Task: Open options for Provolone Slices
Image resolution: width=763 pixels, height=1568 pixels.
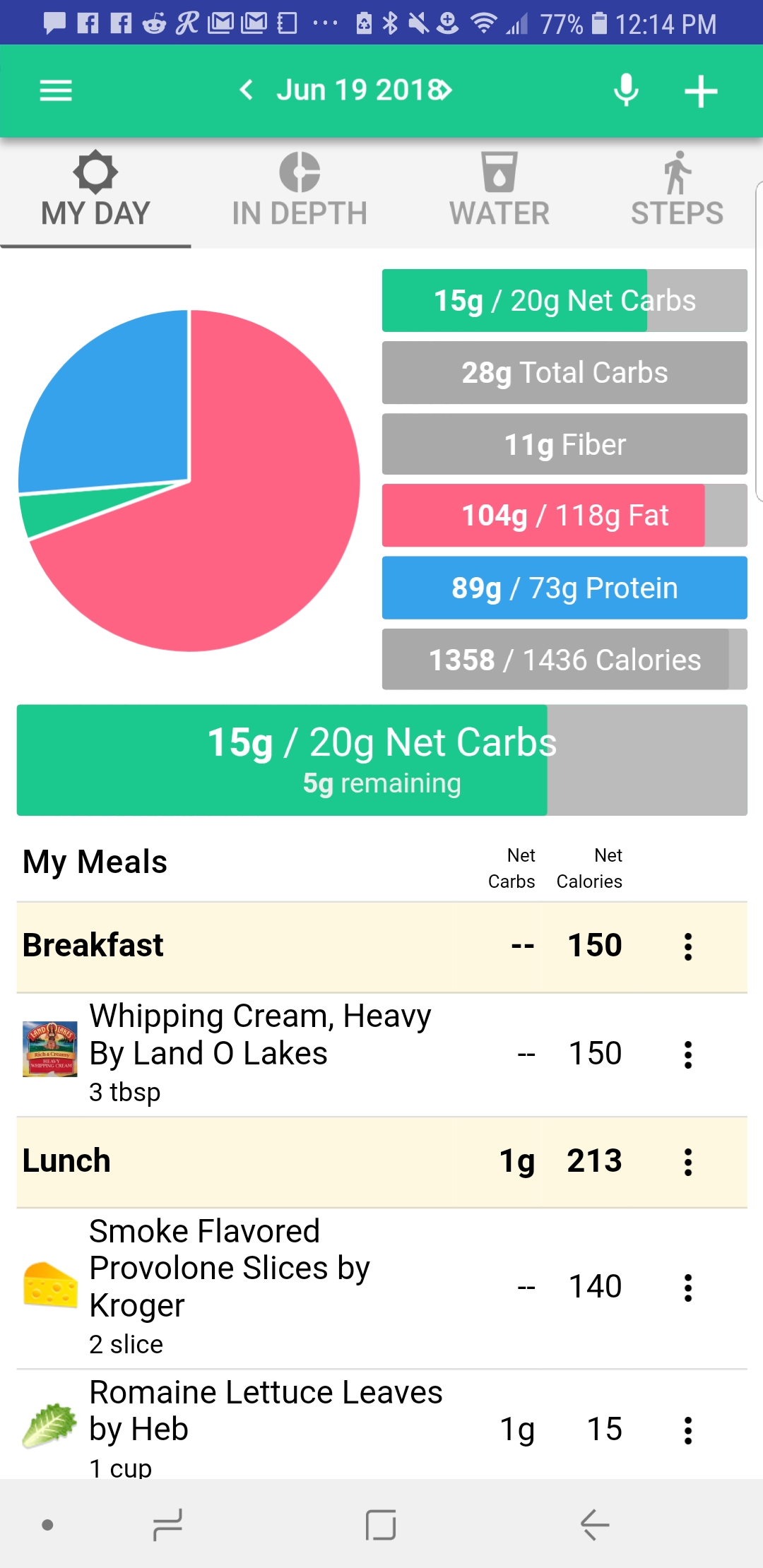Action: [x=687, y=1288]
